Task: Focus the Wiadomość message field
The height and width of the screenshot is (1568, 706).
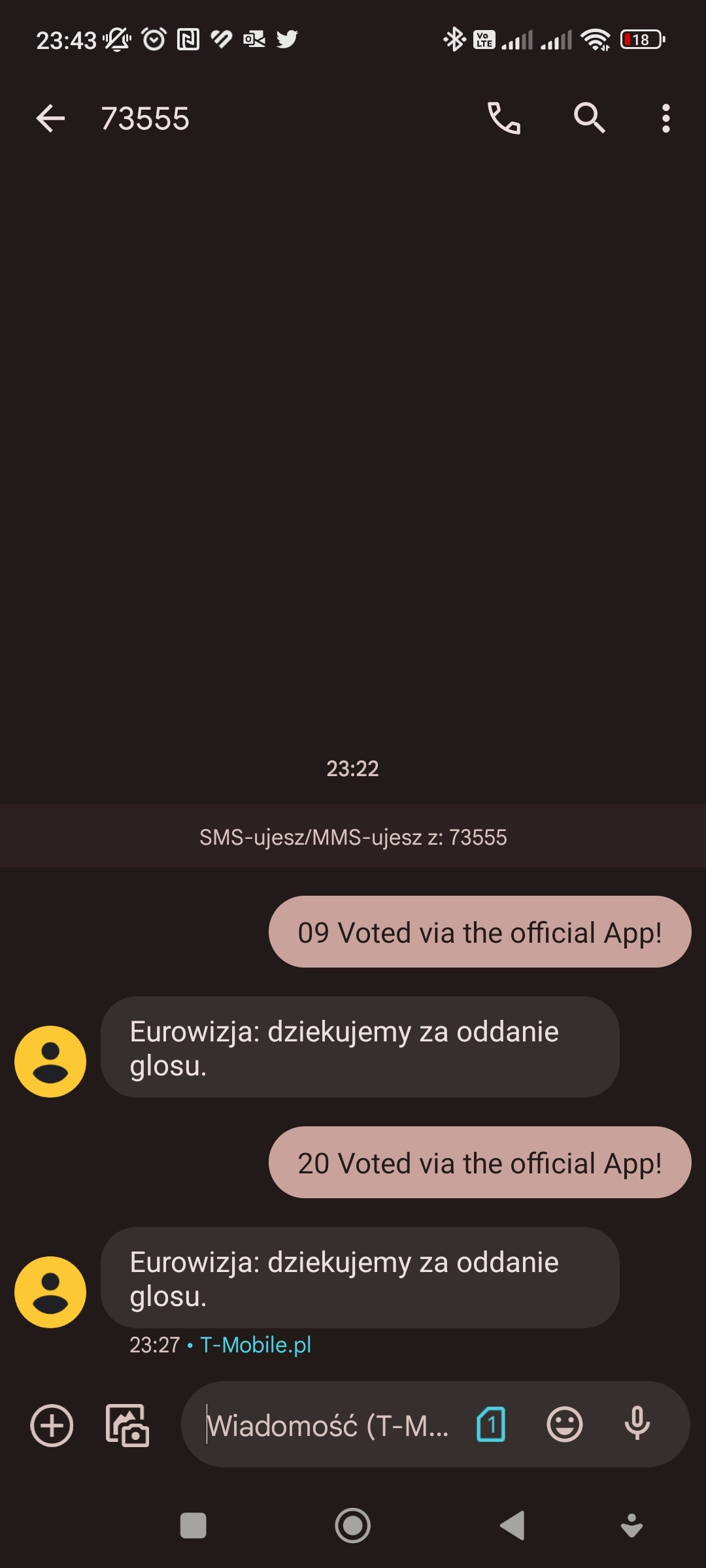Action: pyautogui.click(x=327, y=1425)
